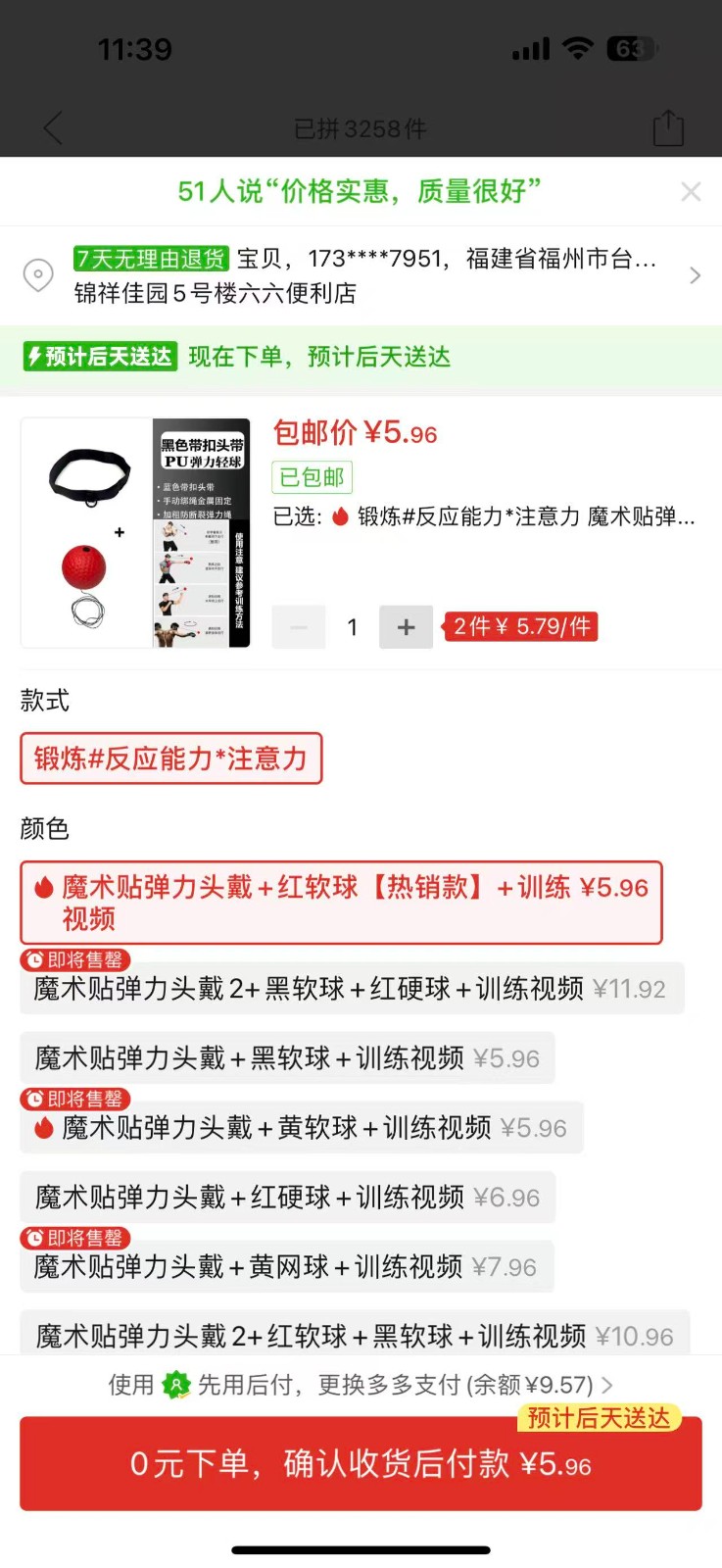The height and width of the screenshot is (1568, 722).
Task: Pick the 黑软球+训练视频 option
Action: (x=287, y=1058)
